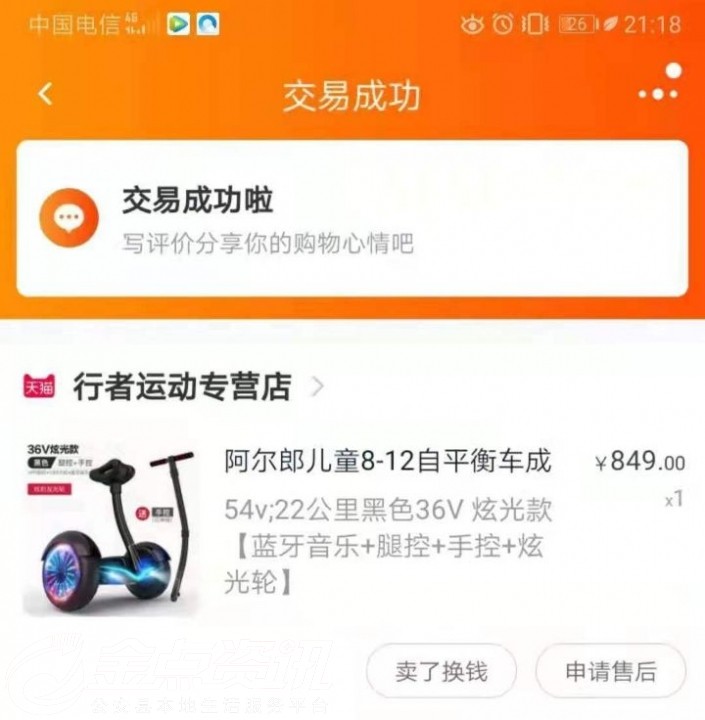This screenshot has width=705, height=720.
Task: Go back from the 交易成功 page
Action: (x=45, y=95)
